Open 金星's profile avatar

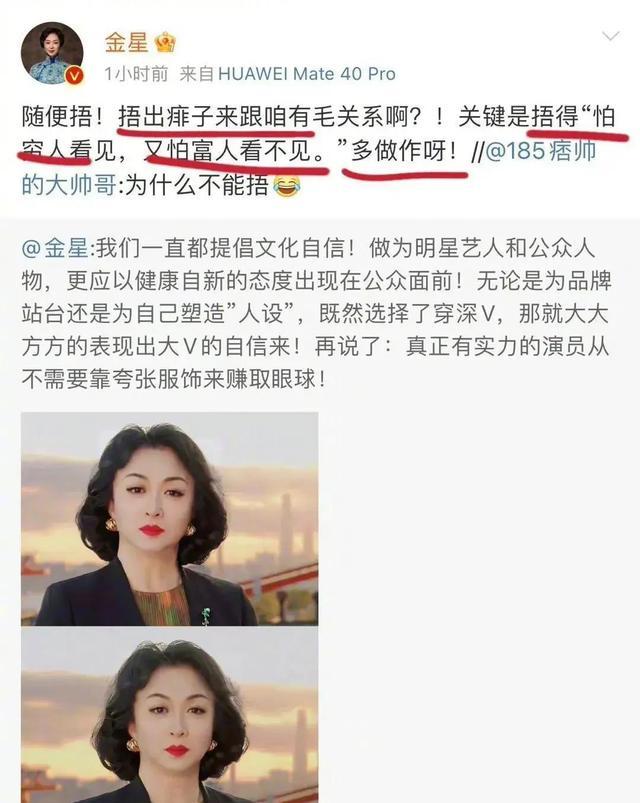(x=53, y=57)
